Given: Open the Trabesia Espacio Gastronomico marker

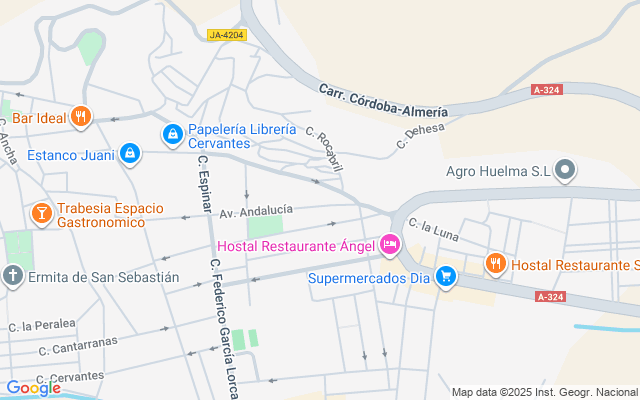Looking at the screenshot, I should point(42,214).
